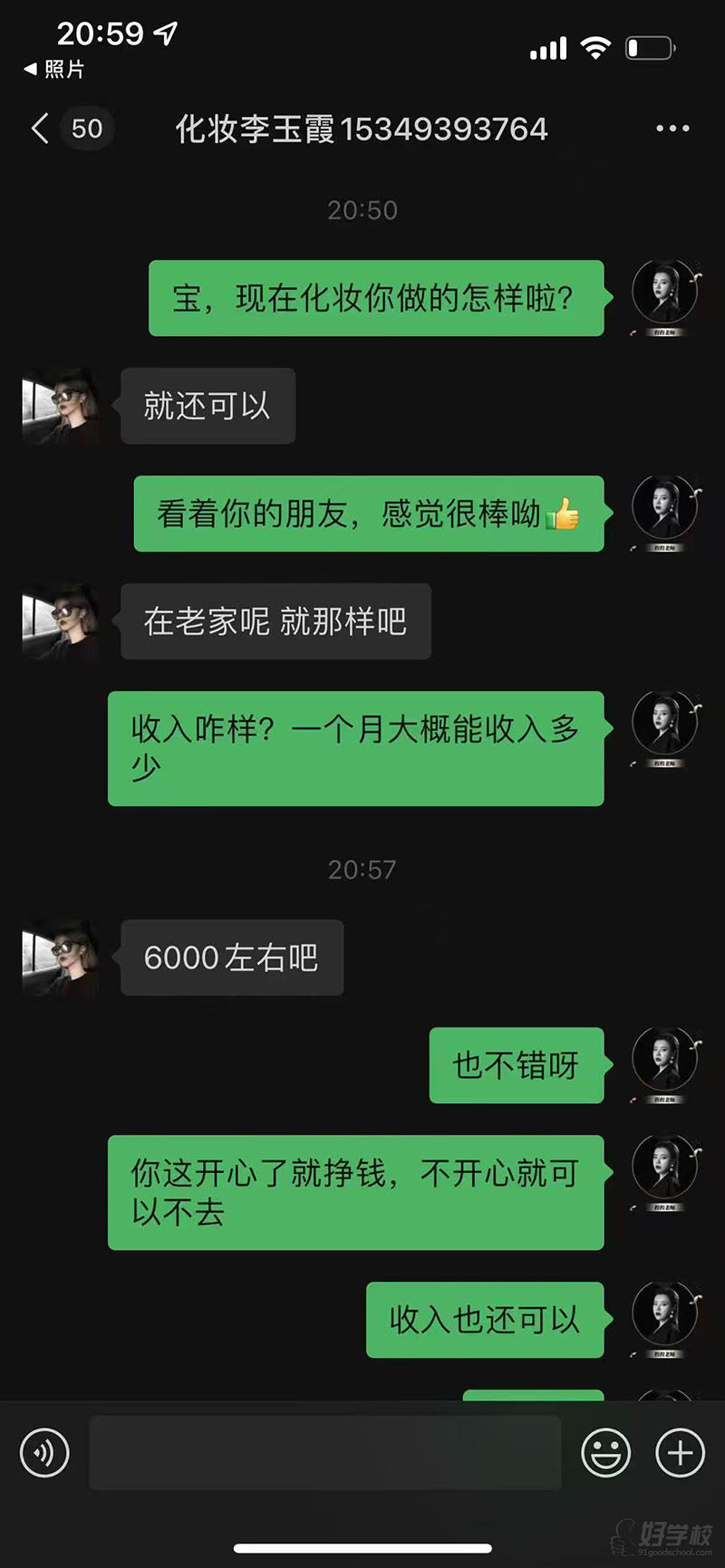Return to the Photos app via 照片
The height and width of the screenshot is (1568, 725).
click(x=54, y=70)
